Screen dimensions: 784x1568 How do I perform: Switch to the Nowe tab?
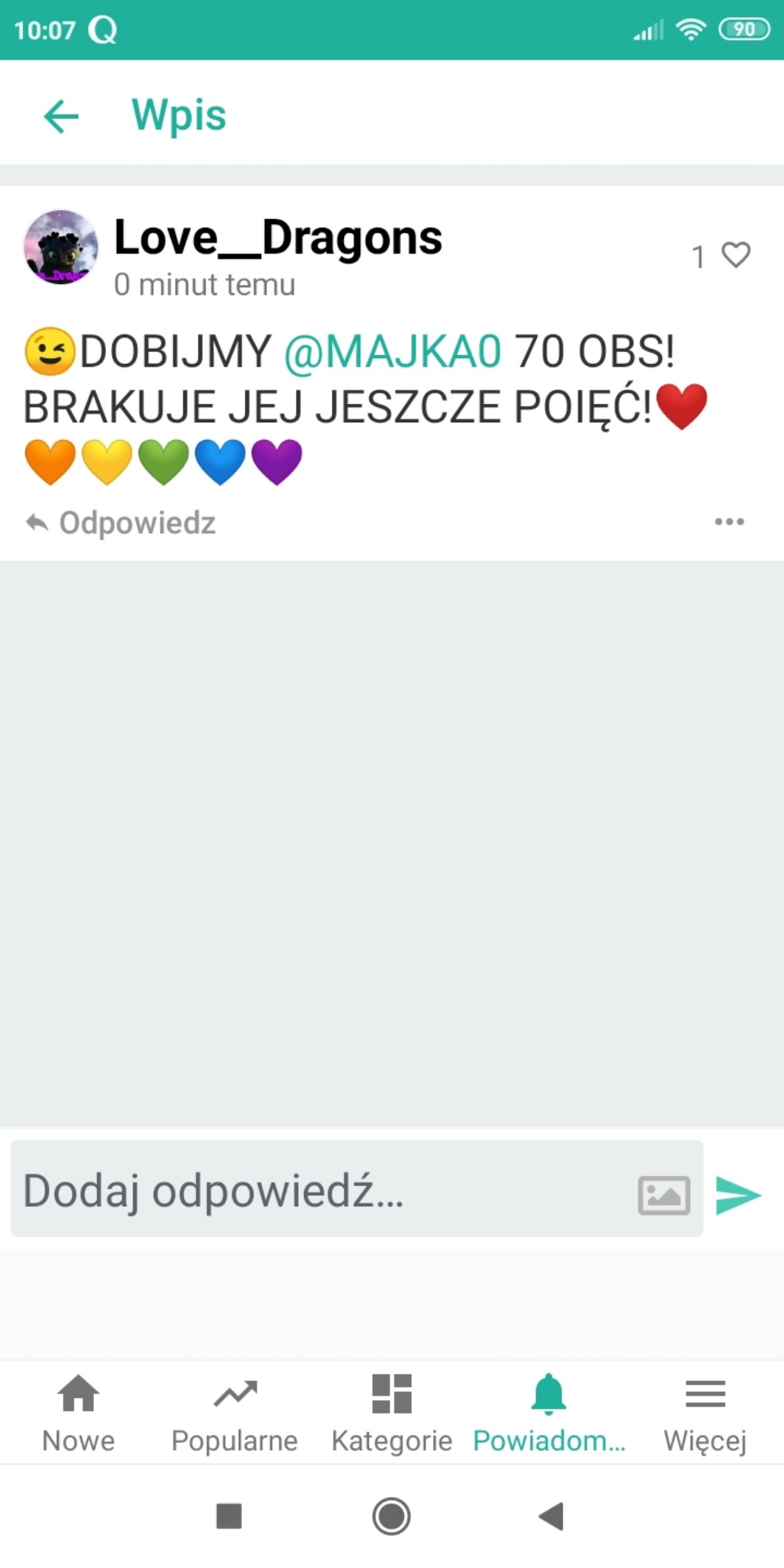(x=78, y=1413)
